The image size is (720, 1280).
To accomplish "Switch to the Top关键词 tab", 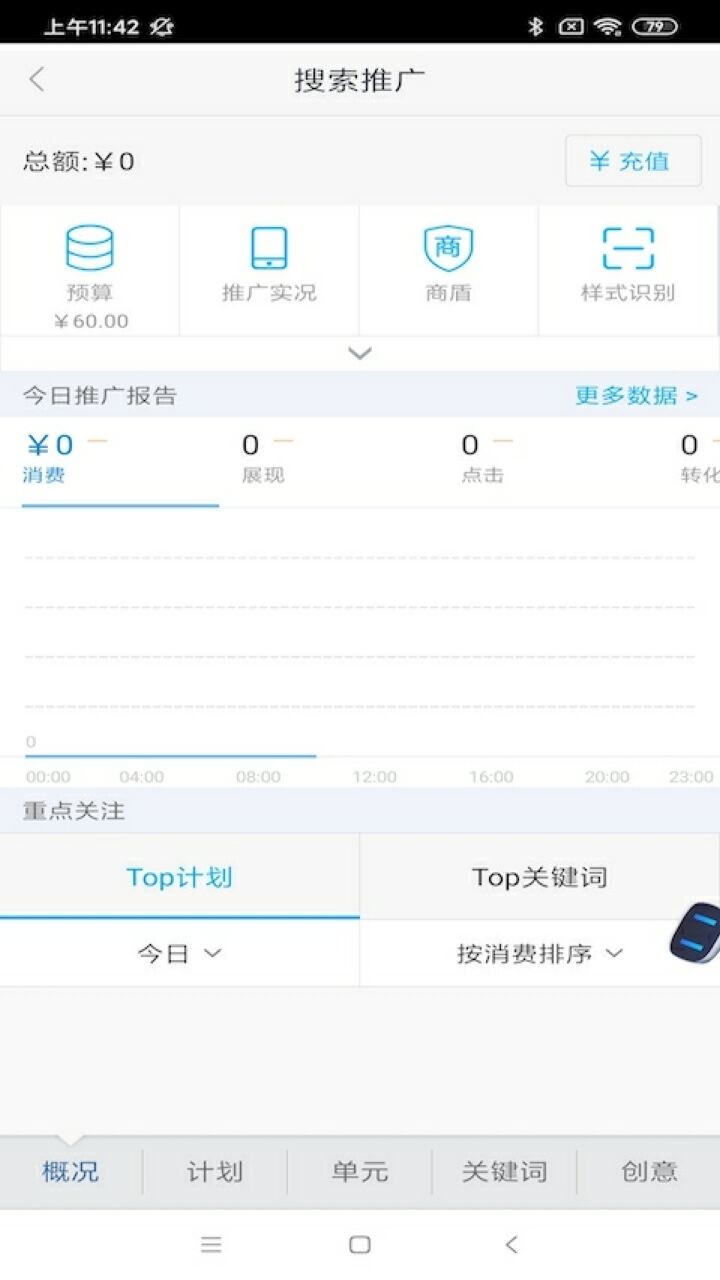I will tap(539, 877).
